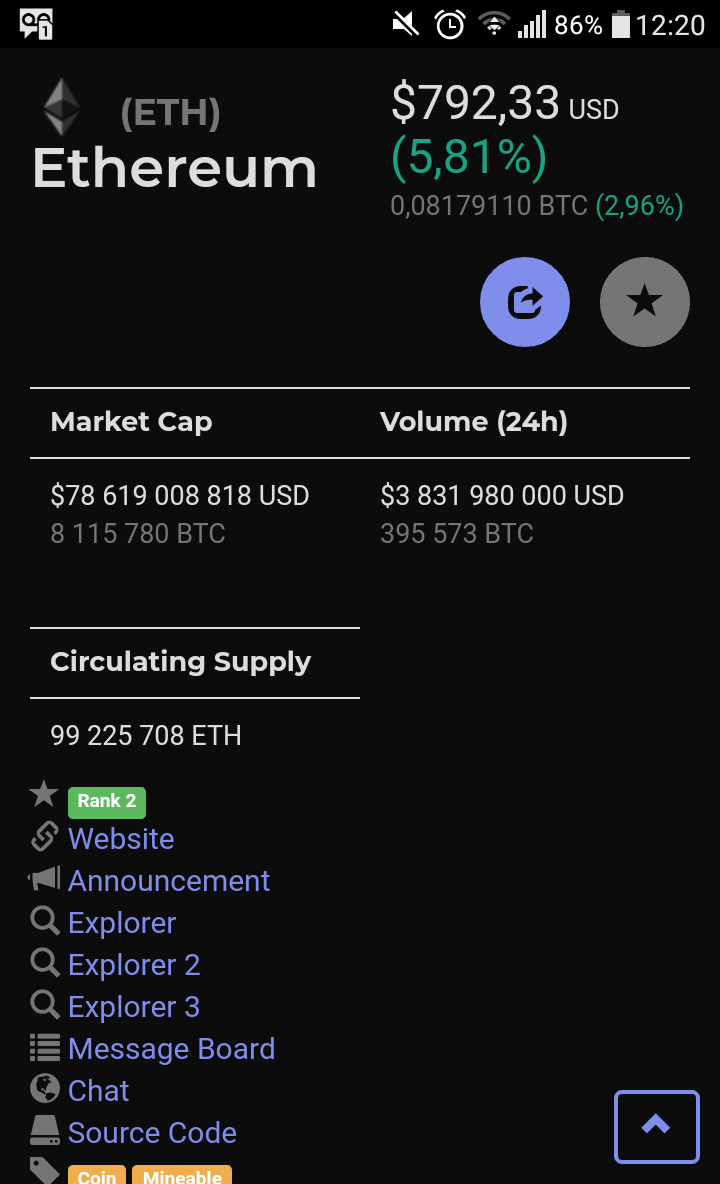Click the chain-link icon beside Website

[x=43, y=838]
